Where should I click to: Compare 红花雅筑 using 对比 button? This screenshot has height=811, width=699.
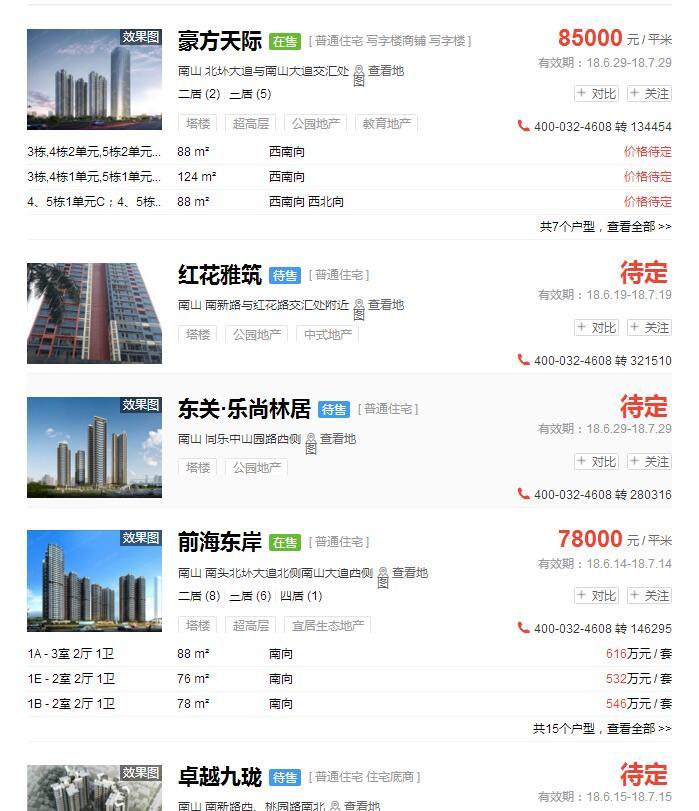tap(597, 327)
